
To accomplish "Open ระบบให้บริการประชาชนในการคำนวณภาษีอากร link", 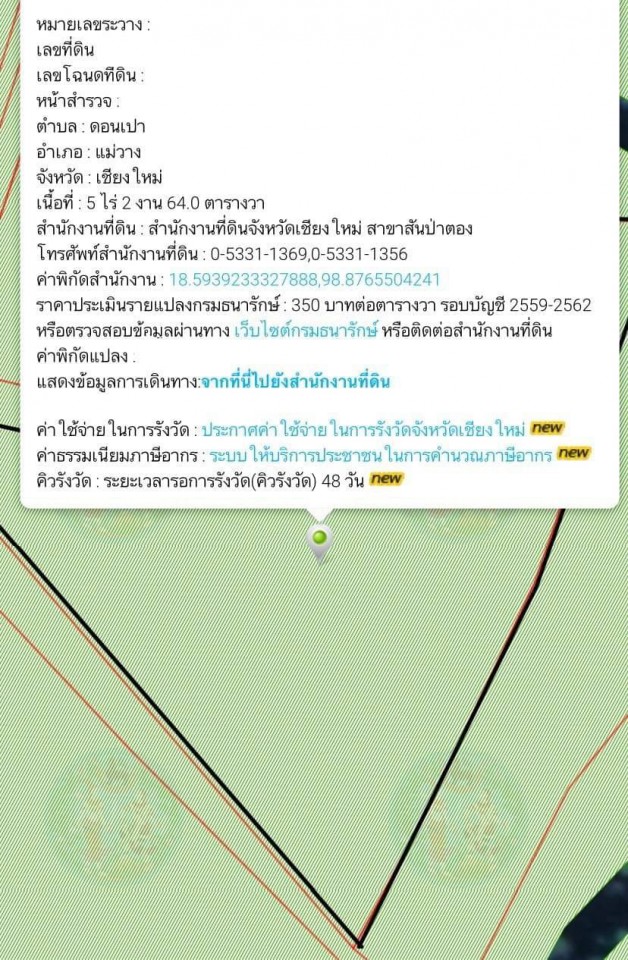I will (x=380, y=455).
